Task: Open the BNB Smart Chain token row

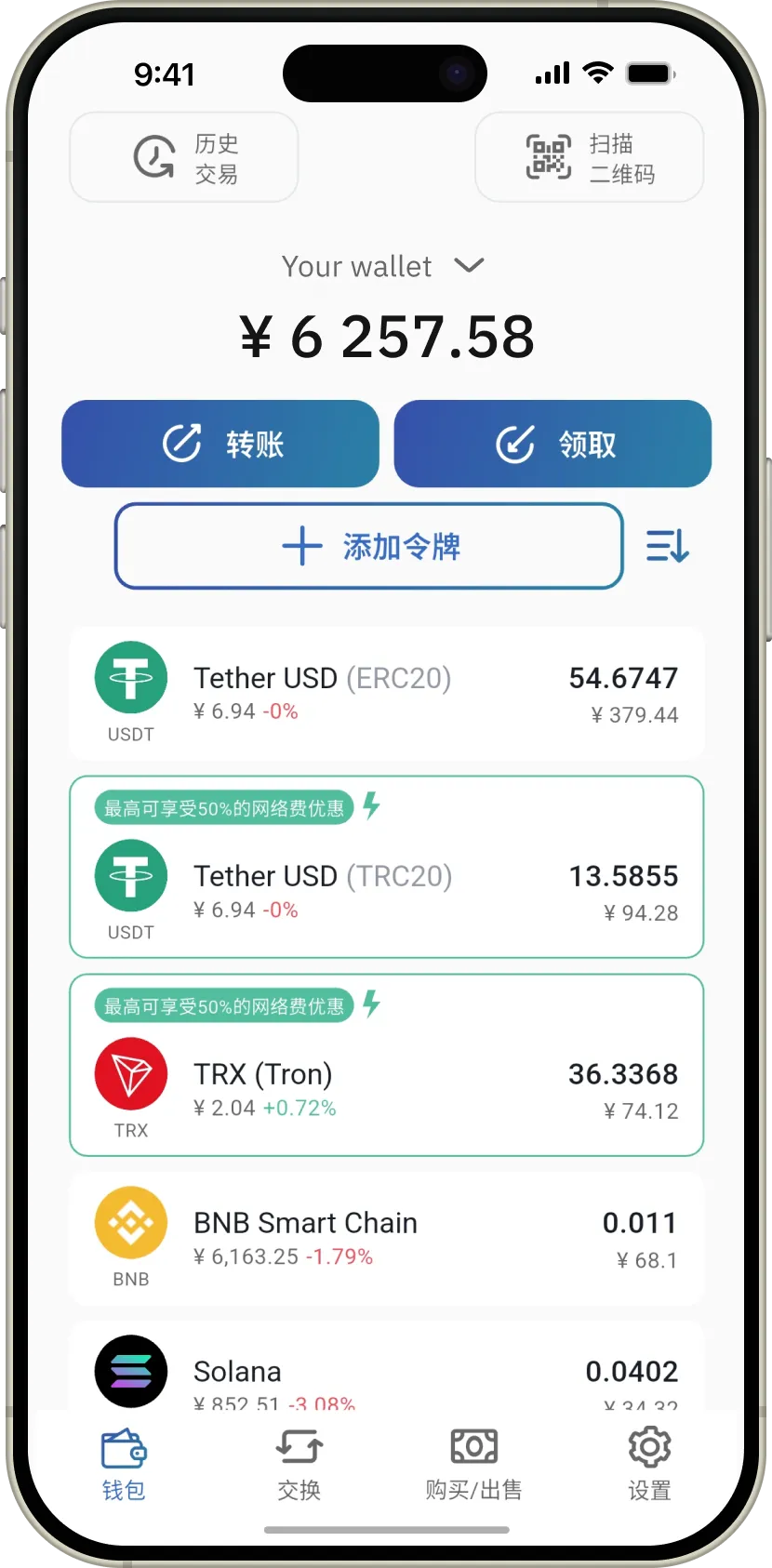Action: click(386, 1237)
